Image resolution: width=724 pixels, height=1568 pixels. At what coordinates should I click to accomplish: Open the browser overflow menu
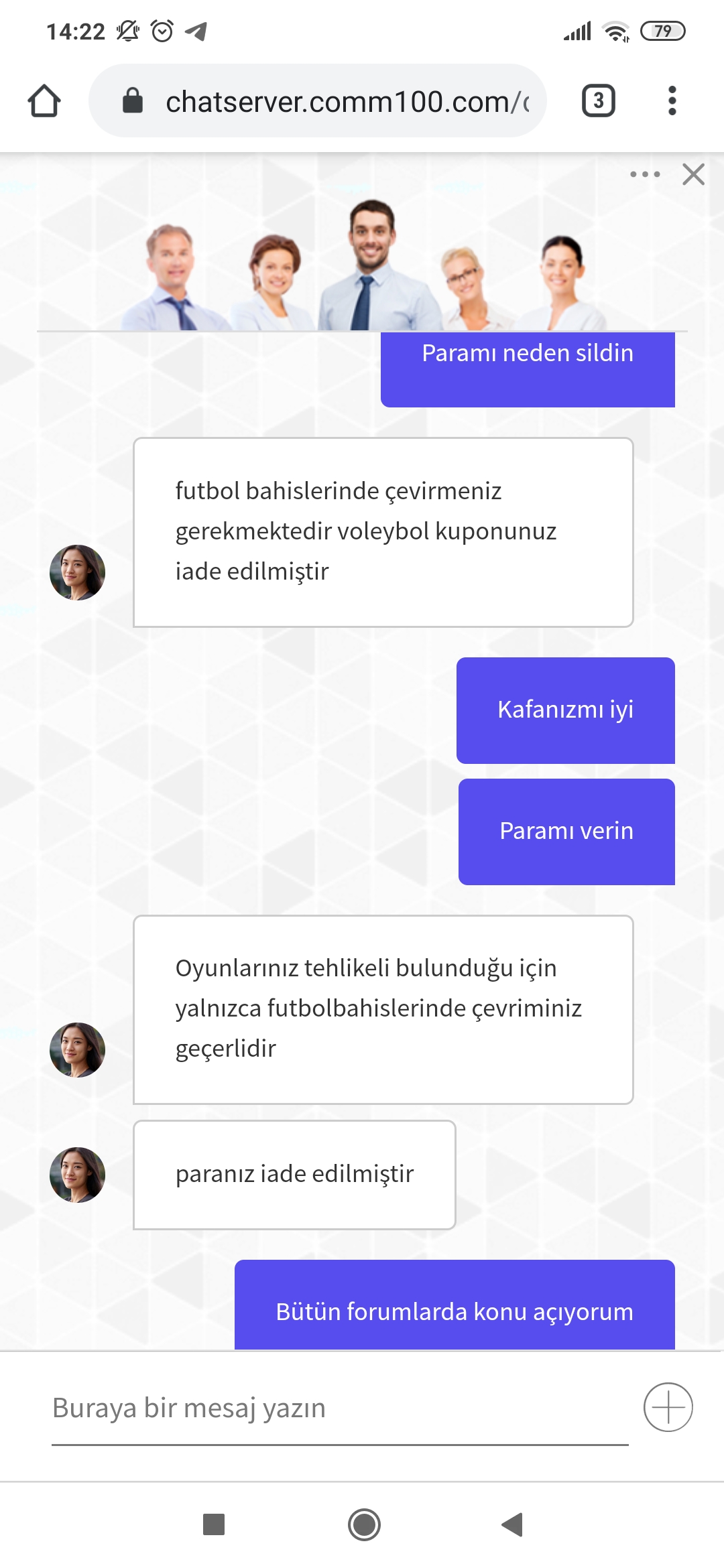pos(672,101)
